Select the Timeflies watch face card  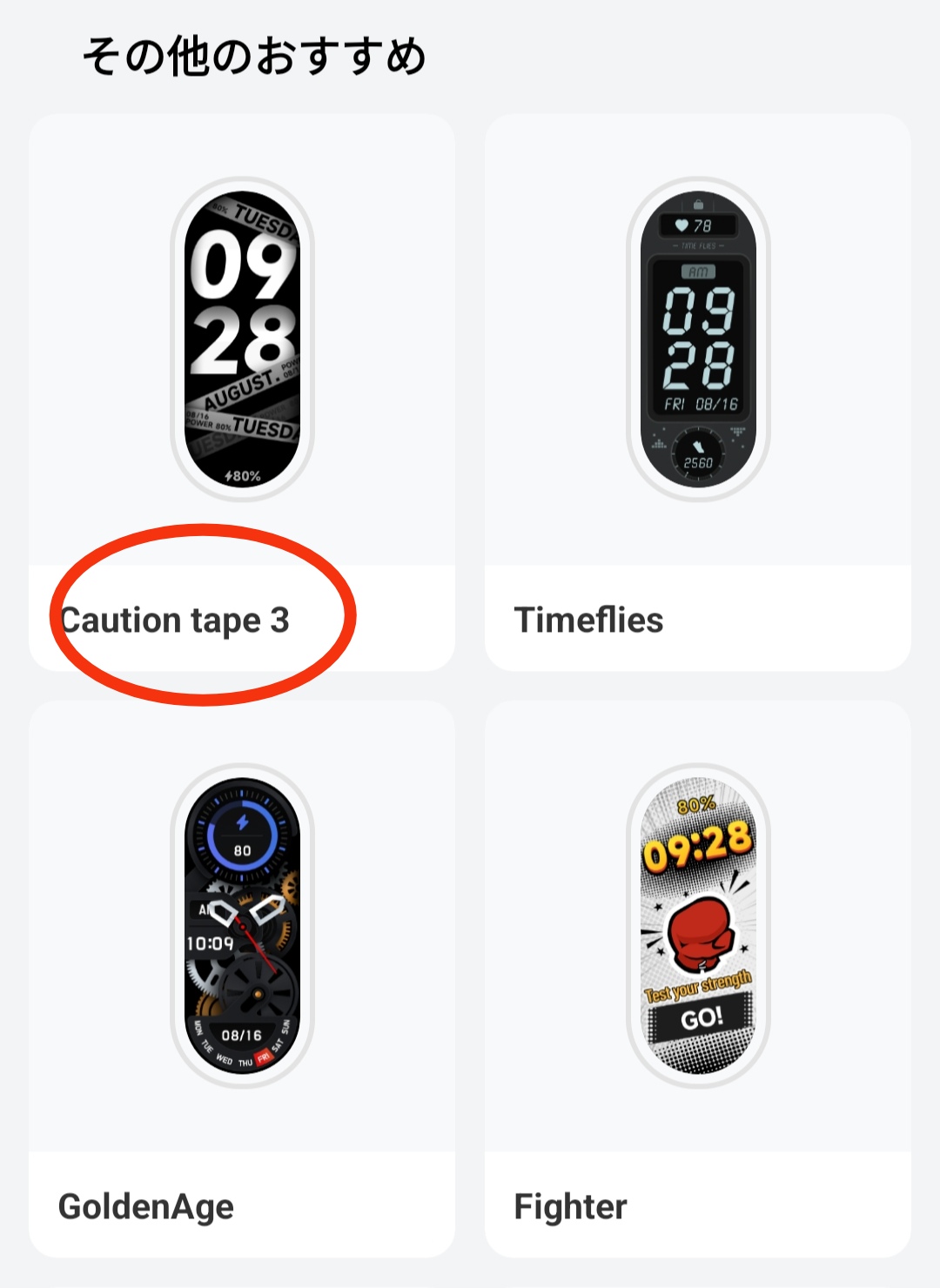pos(698,392)
